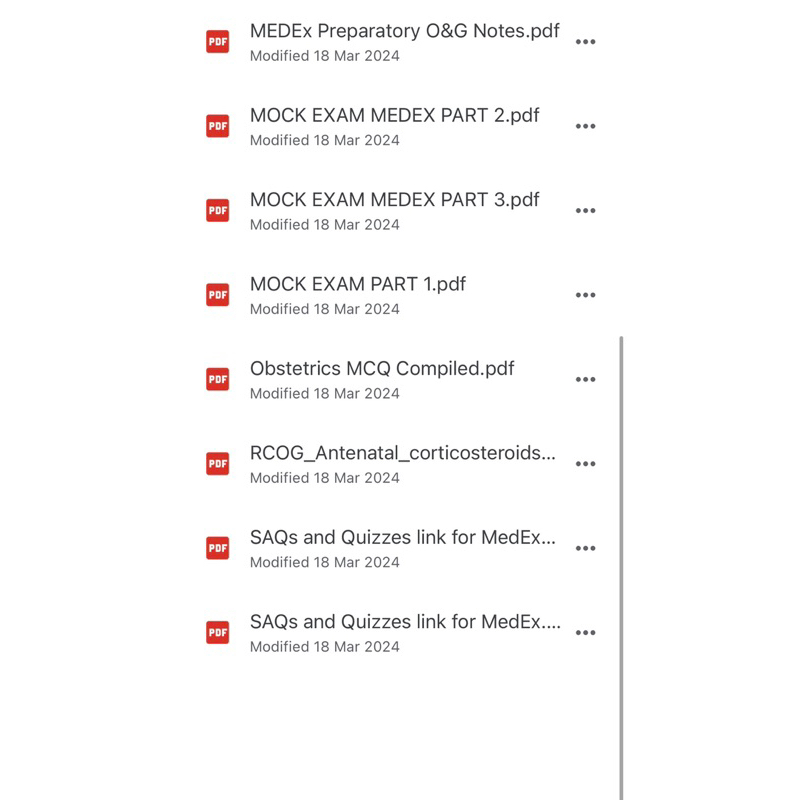Open the RCOG_Antenatal_corticosteroids file
This screenshot has height=800, width=800.
pos(403,453)
